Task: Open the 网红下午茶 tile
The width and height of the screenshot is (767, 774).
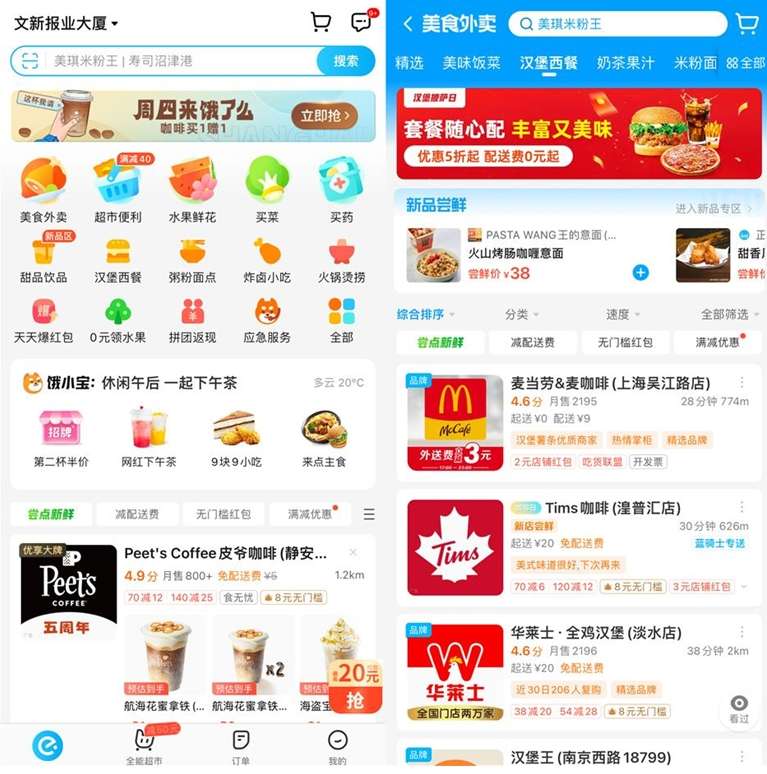Action: point(149,437)
